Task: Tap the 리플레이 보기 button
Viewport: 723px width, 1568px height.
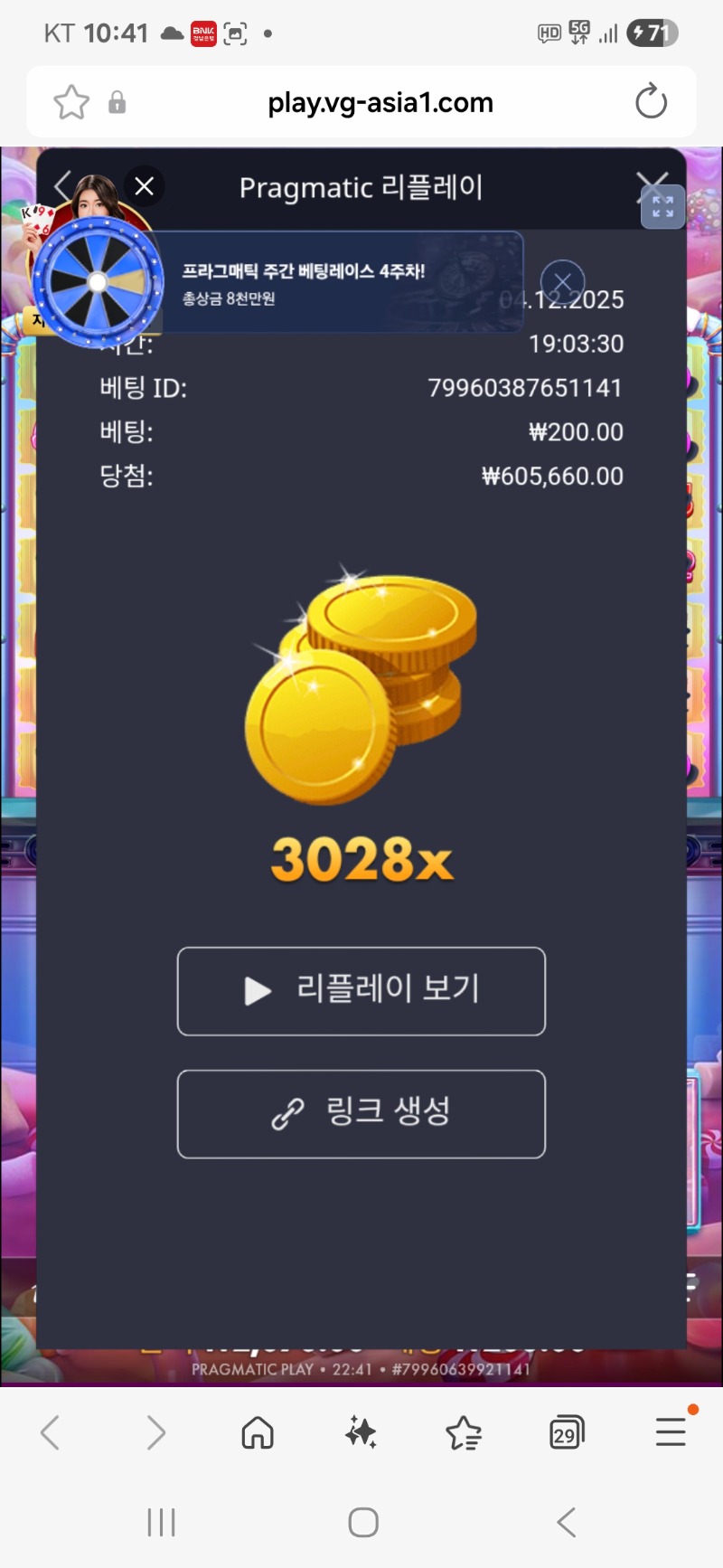Action: point(361,991)
